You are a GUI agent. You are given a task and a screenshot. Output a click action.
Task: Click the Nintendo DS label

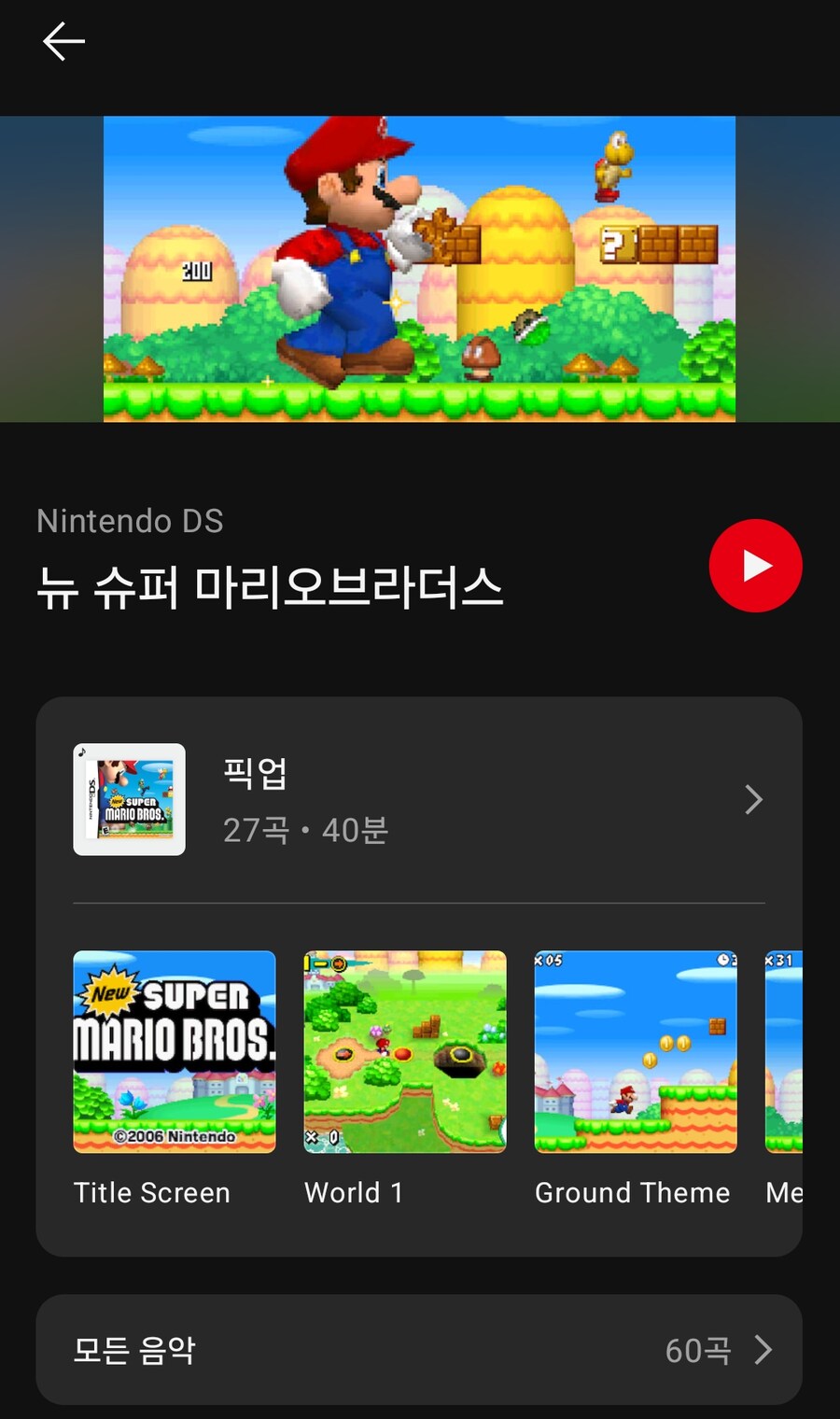click(x=130, y=521)
